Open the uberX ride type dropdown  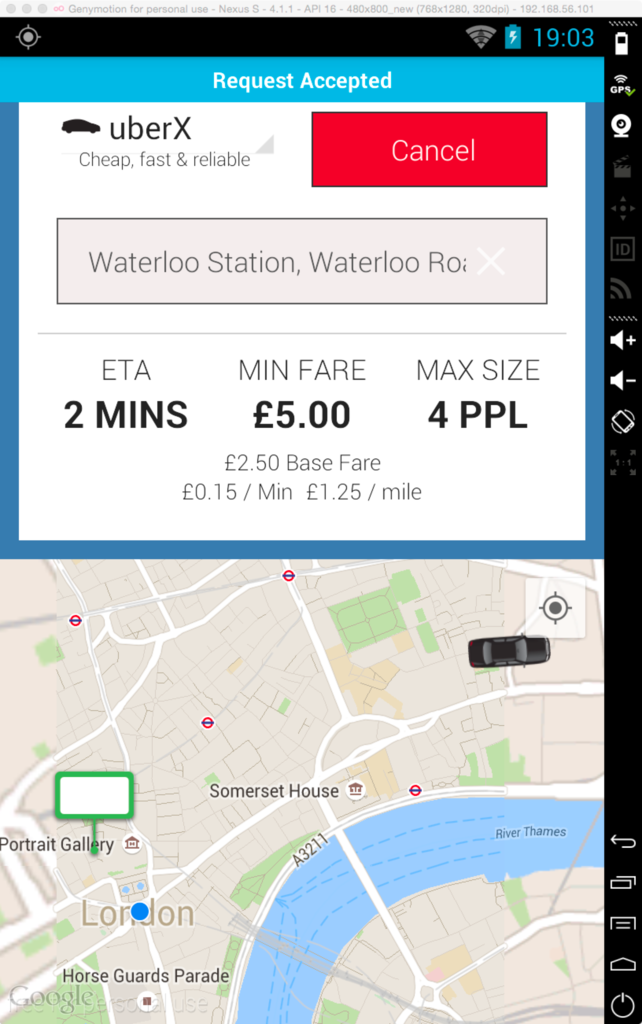(x=165, y=142)
